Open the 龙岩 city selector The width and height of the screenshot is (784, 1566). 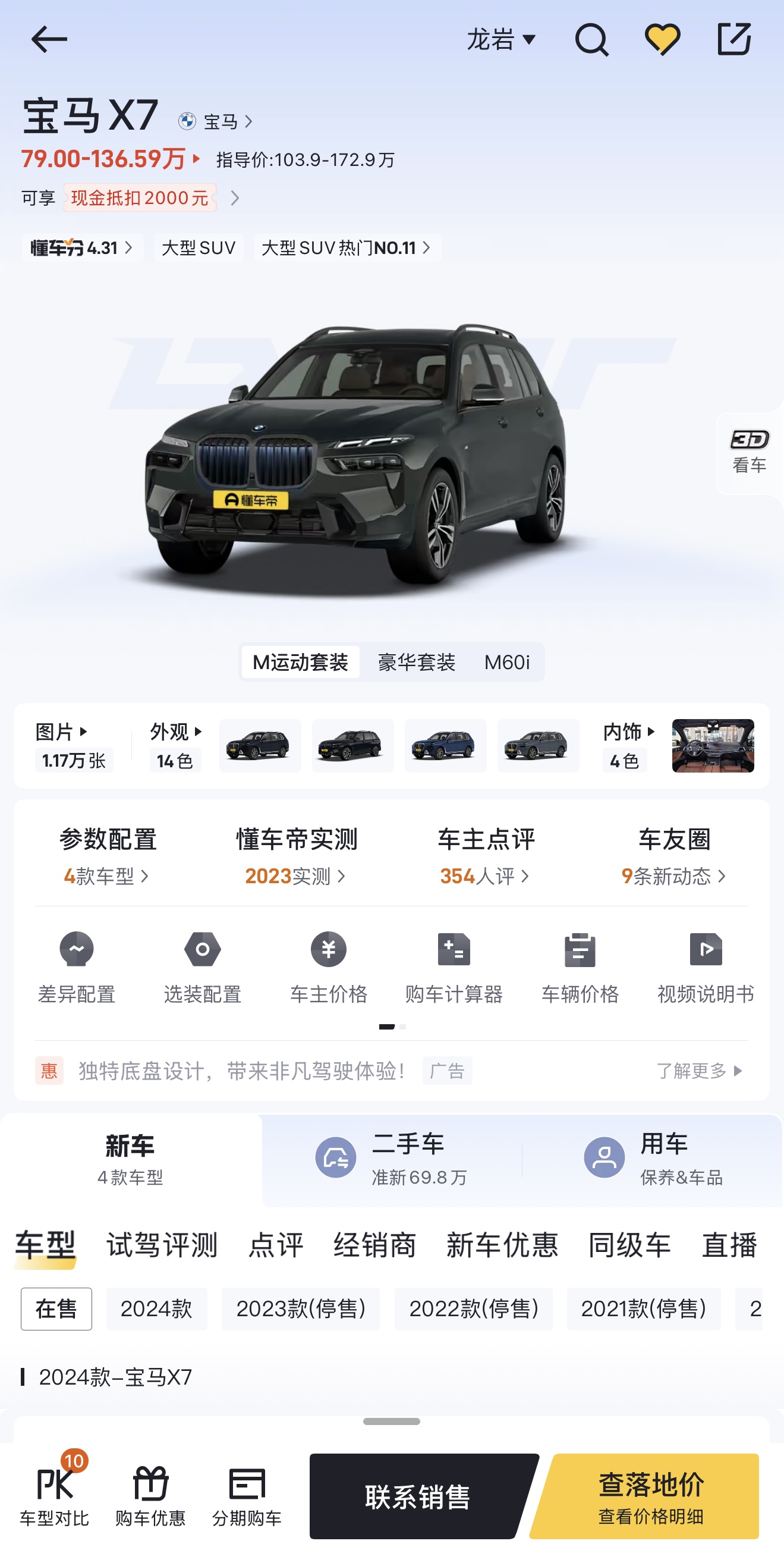point(501,40)
